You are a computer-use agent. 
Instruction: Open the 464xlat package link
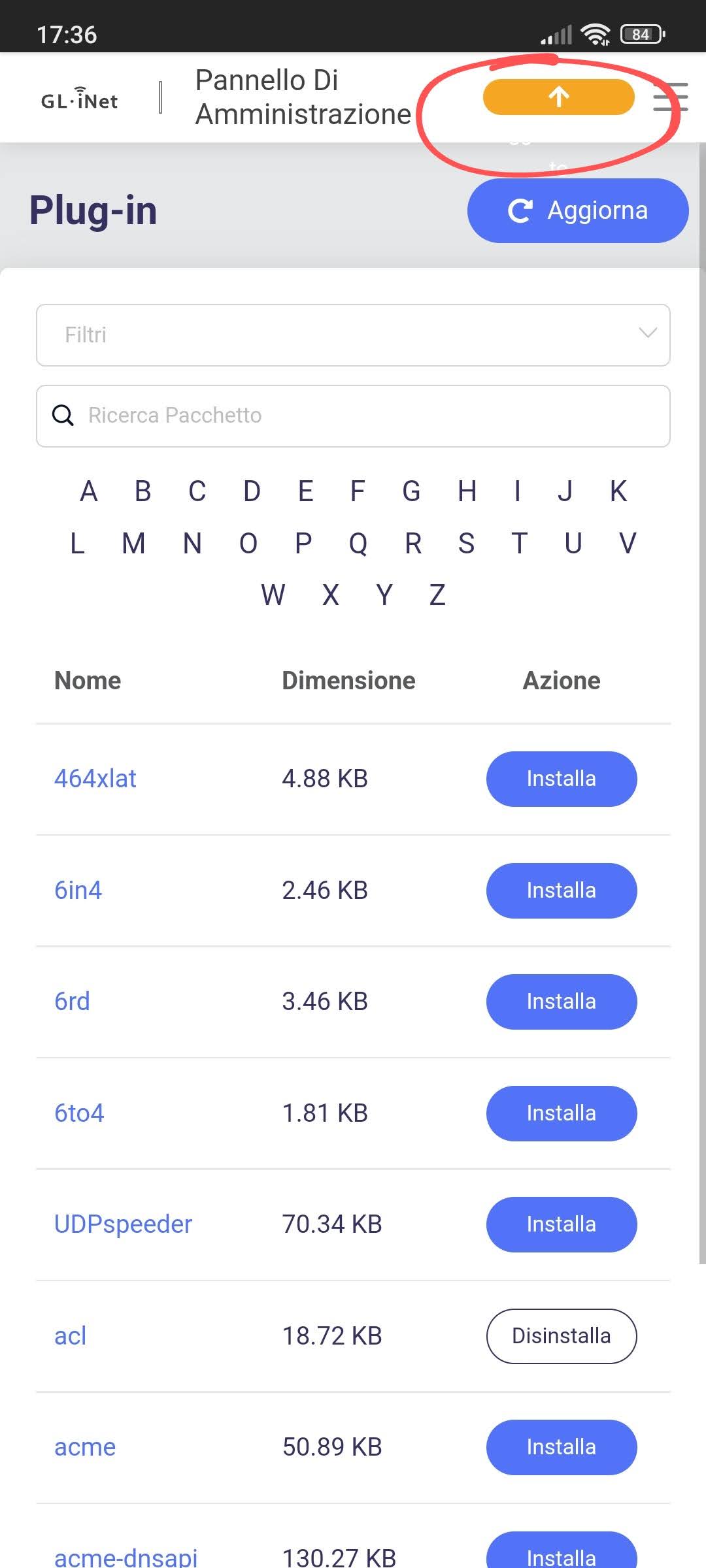[x=95, y=779]
